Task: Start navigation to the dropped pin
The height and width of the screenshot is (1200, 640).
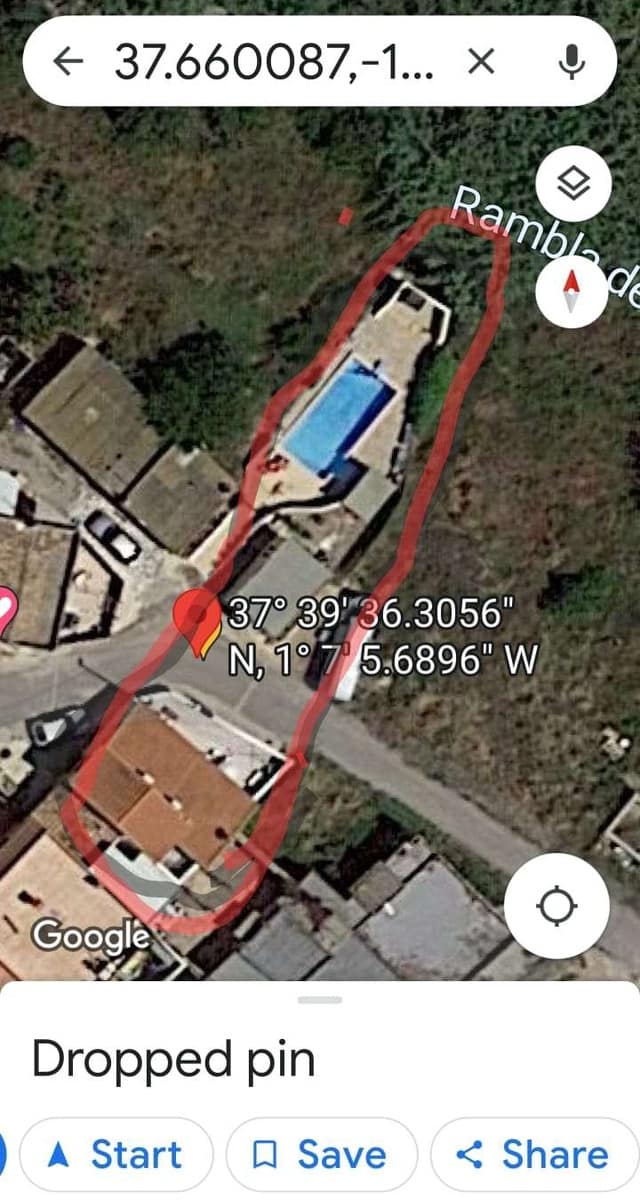Action: pos(117,1154)
